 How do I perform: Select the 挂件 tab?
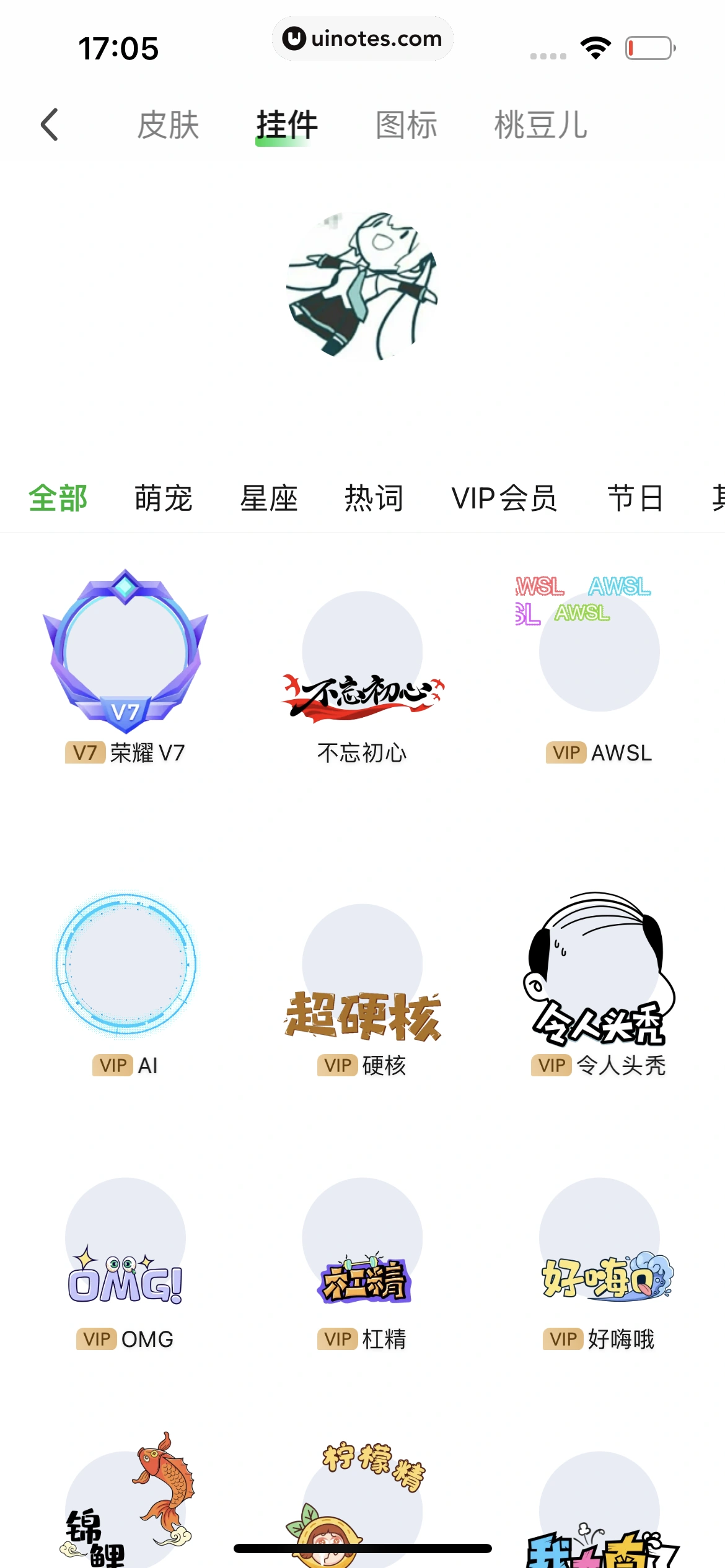click(287, 125)
